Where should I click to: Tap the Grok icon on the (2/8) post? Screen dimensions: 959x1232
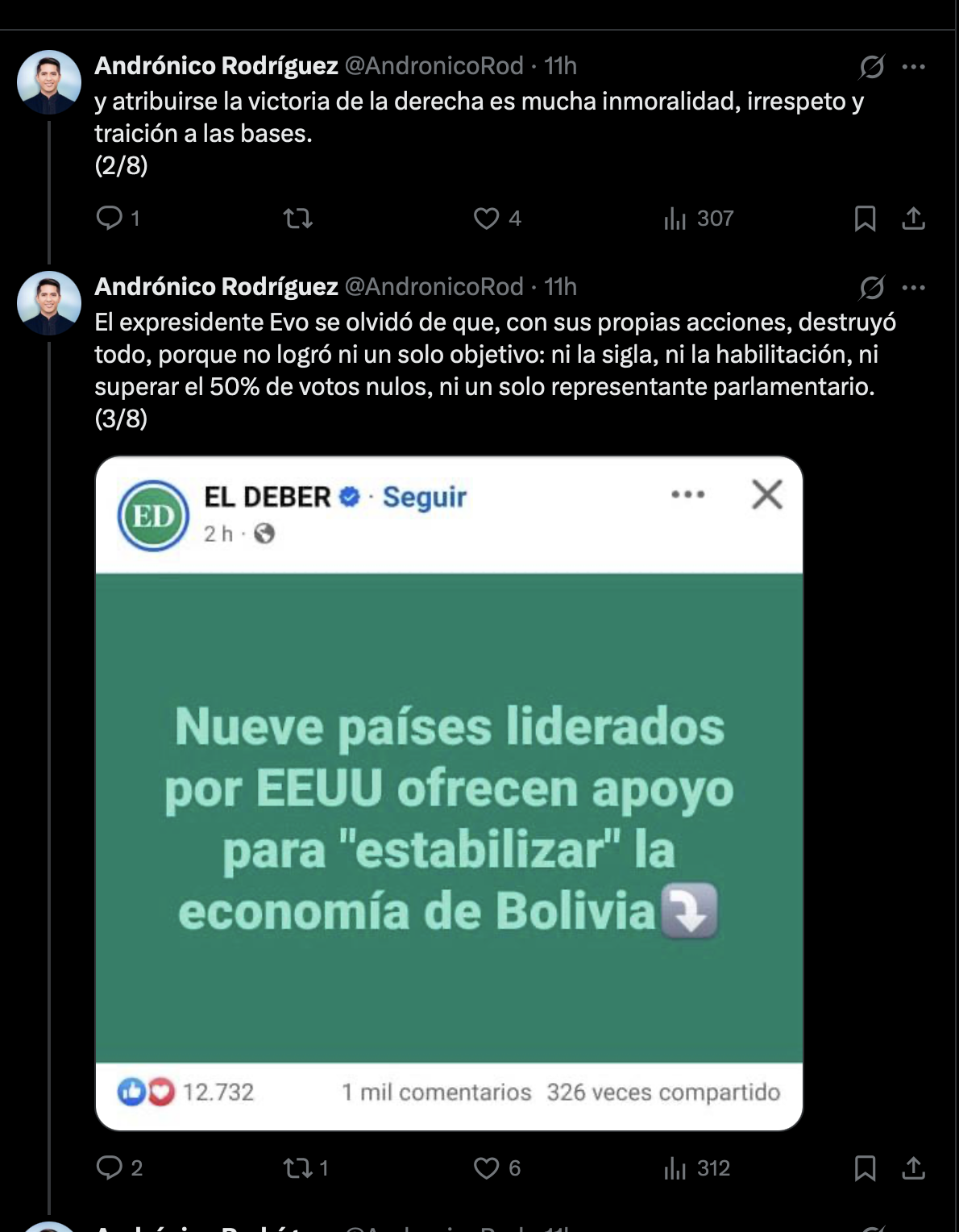[x=871, y=66]
